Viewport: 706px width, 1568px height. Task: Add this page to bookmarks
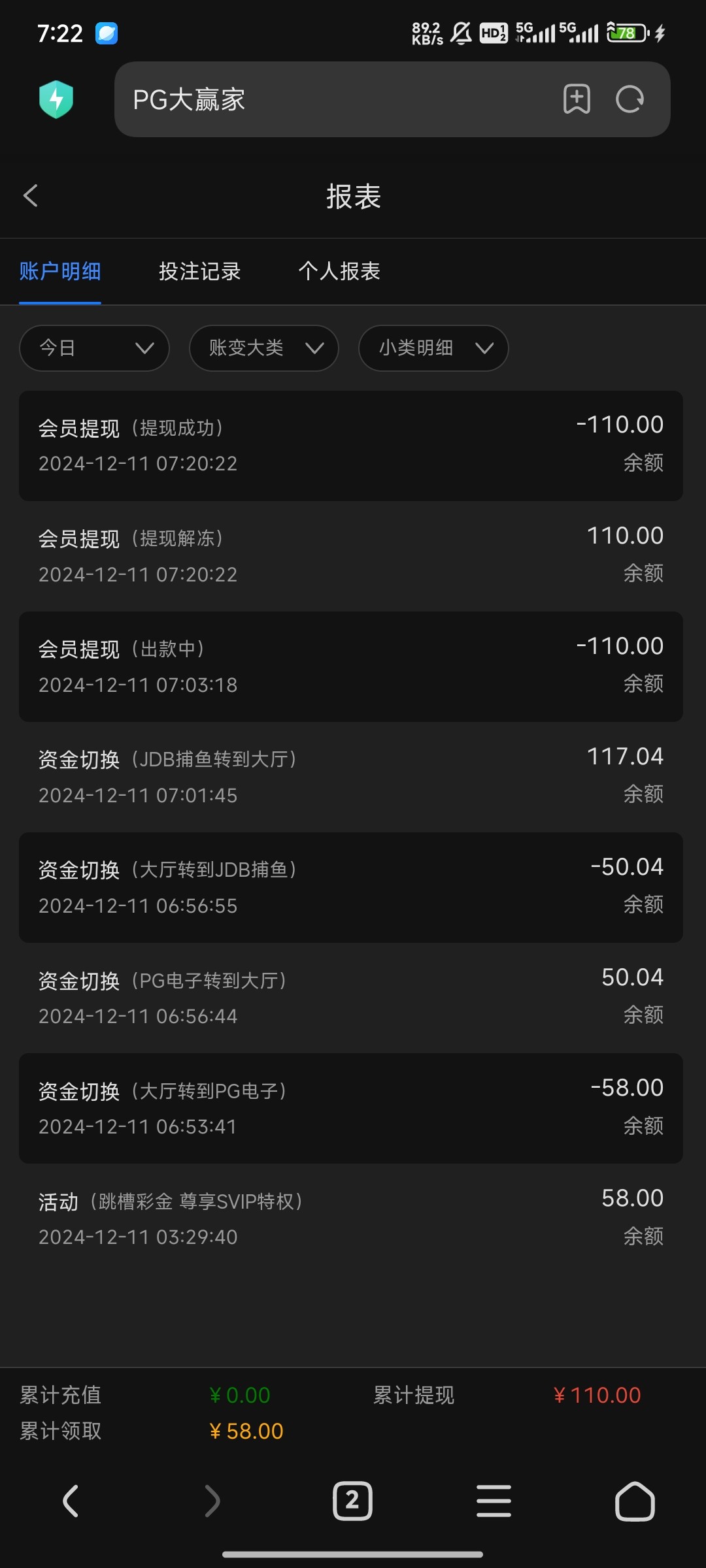(x=577, y=99)
